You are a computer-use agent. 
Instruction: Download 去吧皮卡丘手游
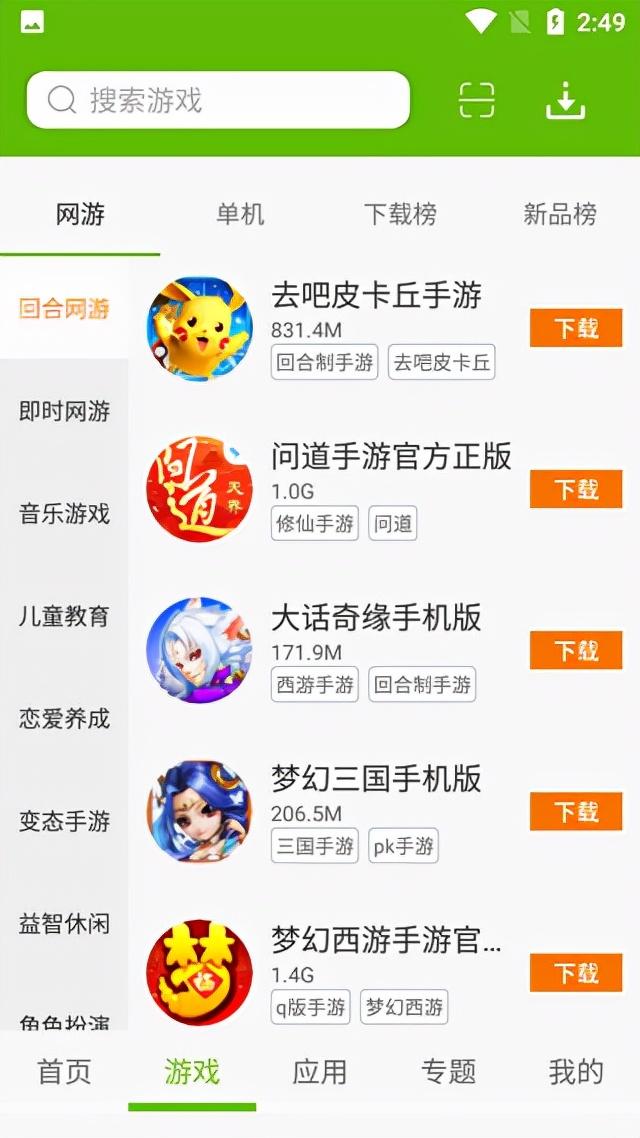[576, 328]
